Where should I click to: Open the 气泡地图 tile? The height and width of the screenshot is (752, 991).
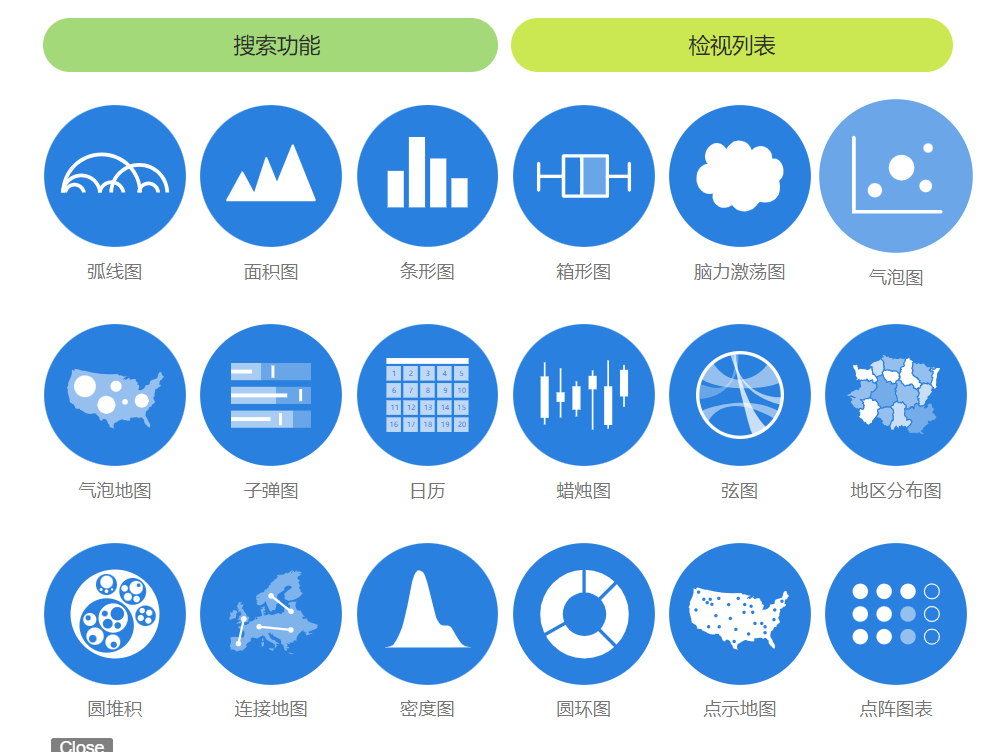coord(115,395)
